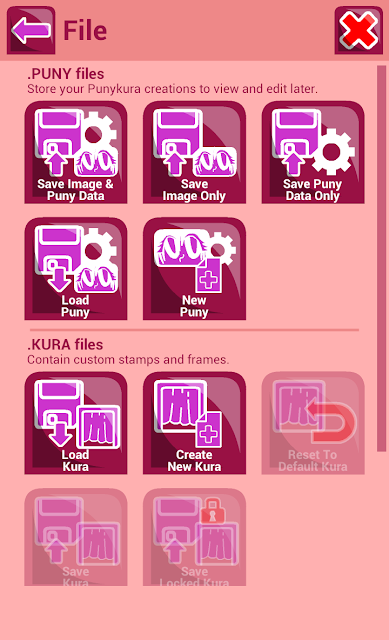Go back using the arrow button
The height and width of the screenshot is (640, 389).
[31, 30]
